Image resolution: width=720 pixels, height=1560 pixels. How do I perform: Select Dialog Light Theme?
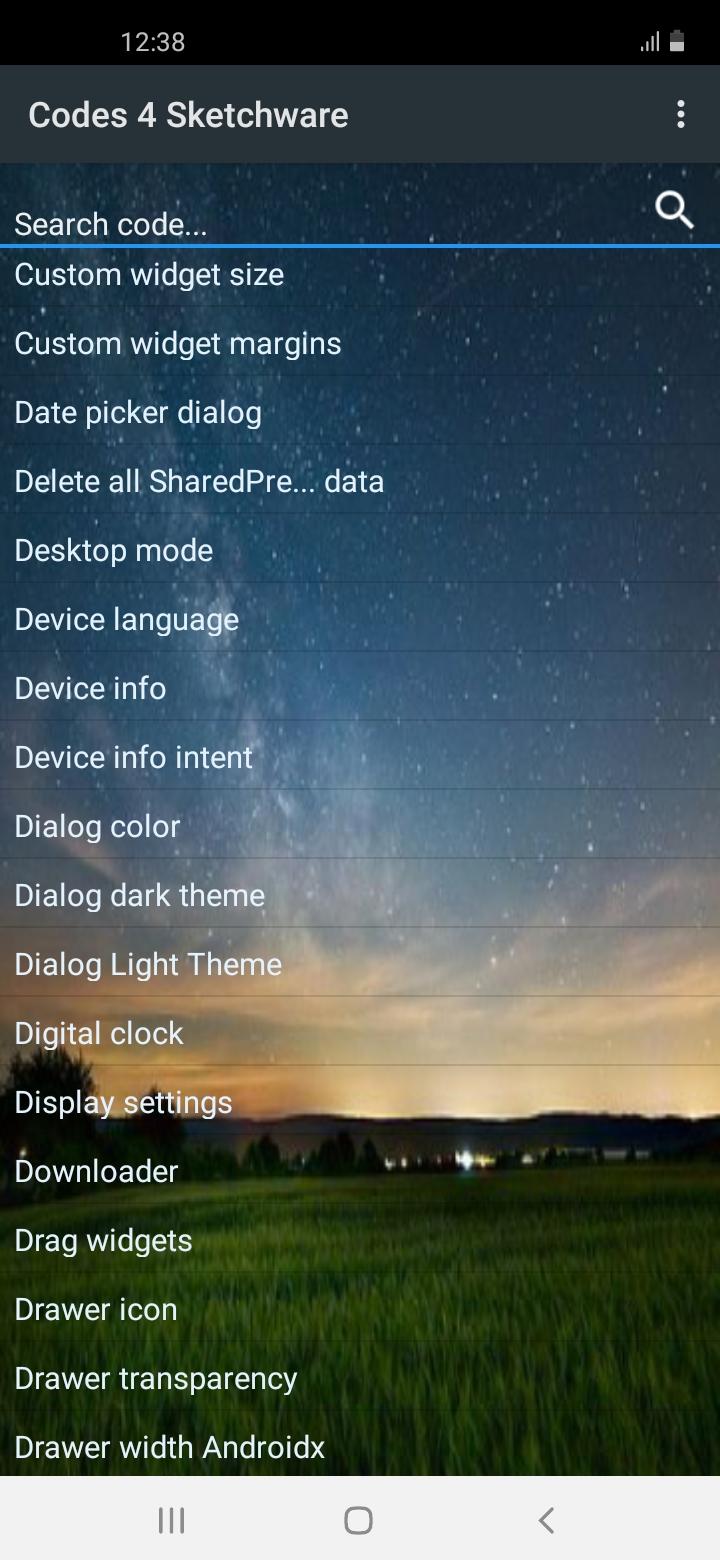[148, 964]
